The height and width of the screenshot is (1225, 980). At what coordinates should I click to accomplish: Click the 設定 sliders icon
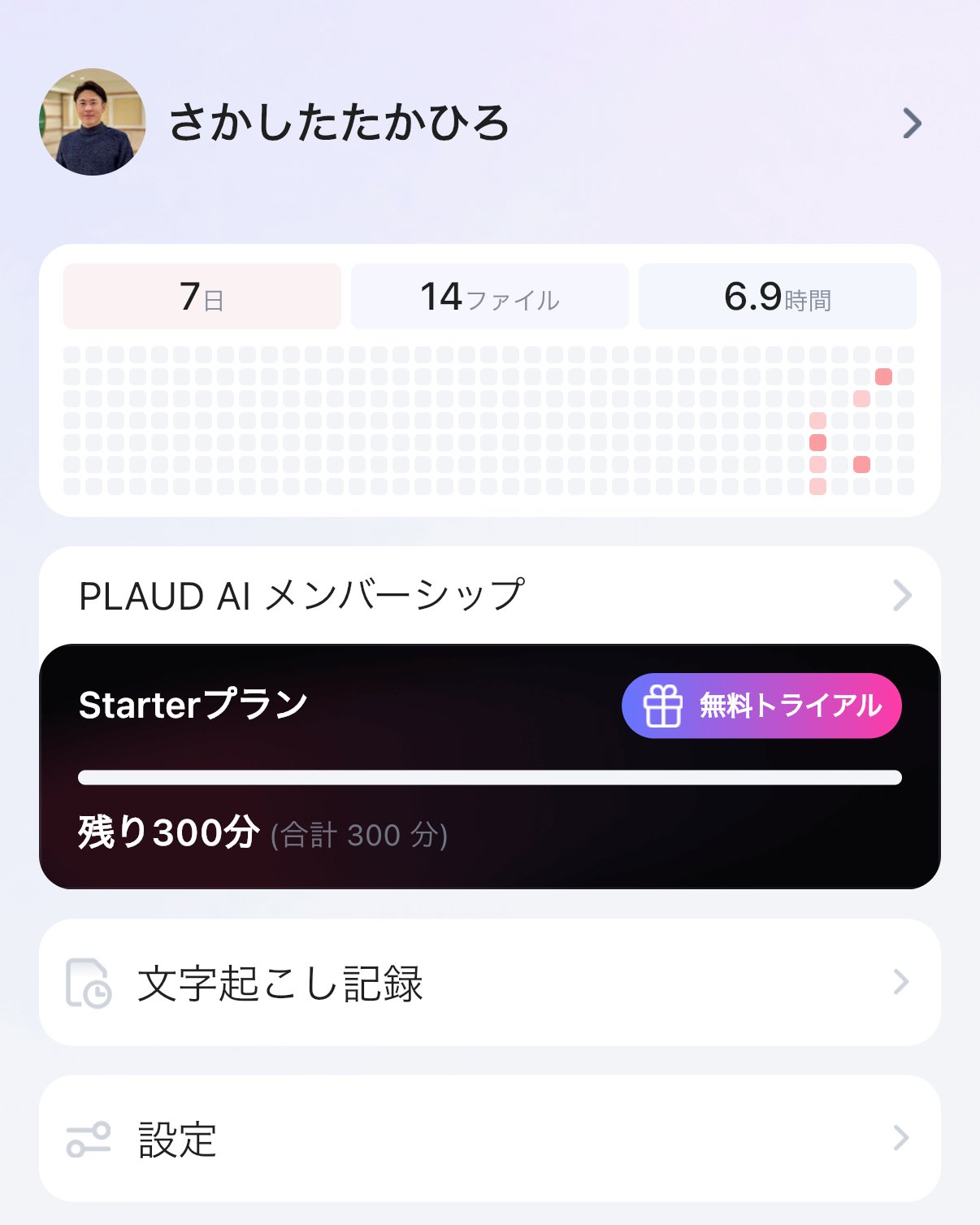pos(89,1140)
